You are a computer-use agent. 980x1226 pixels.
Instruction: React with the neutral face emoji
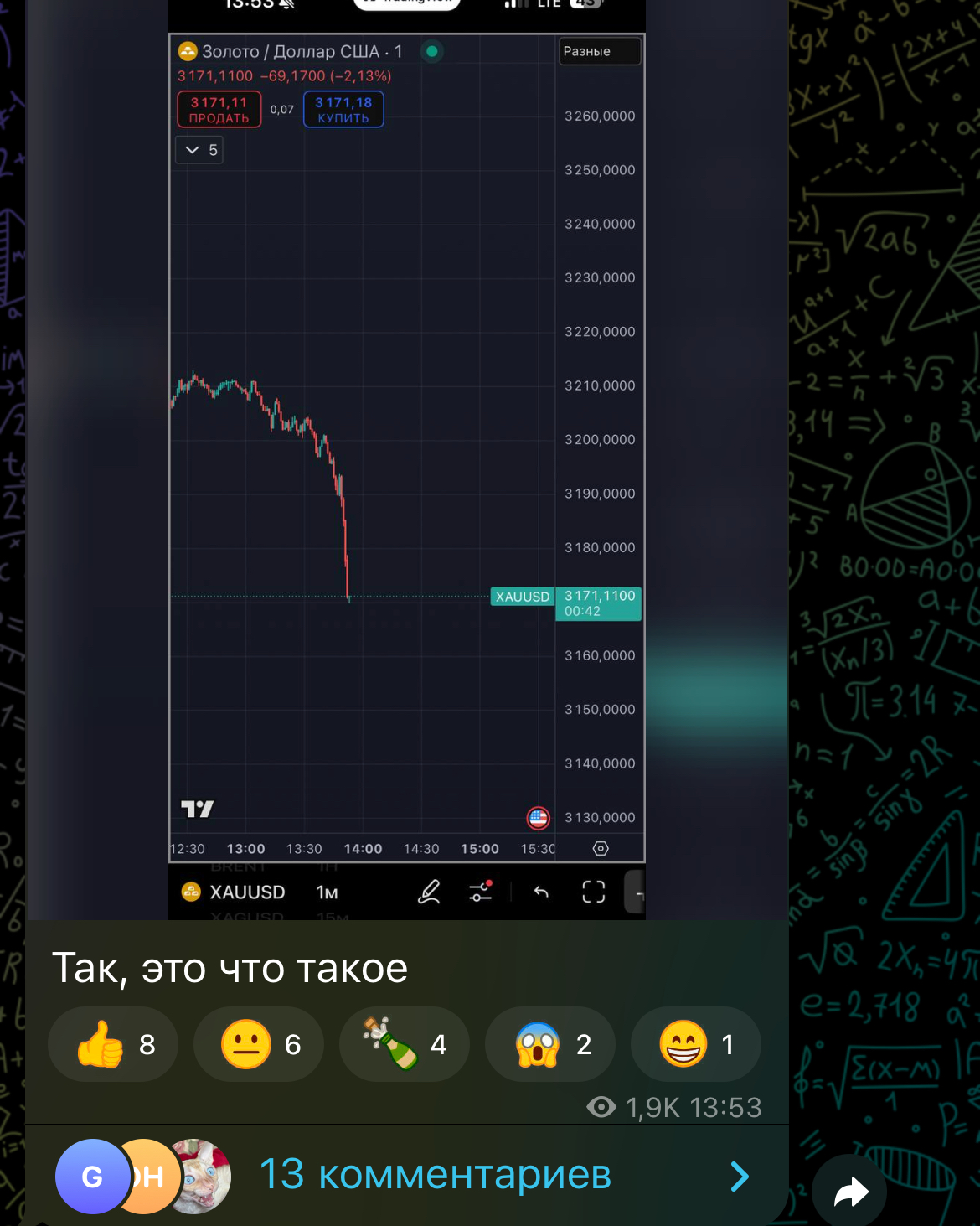coord(258,1044)
